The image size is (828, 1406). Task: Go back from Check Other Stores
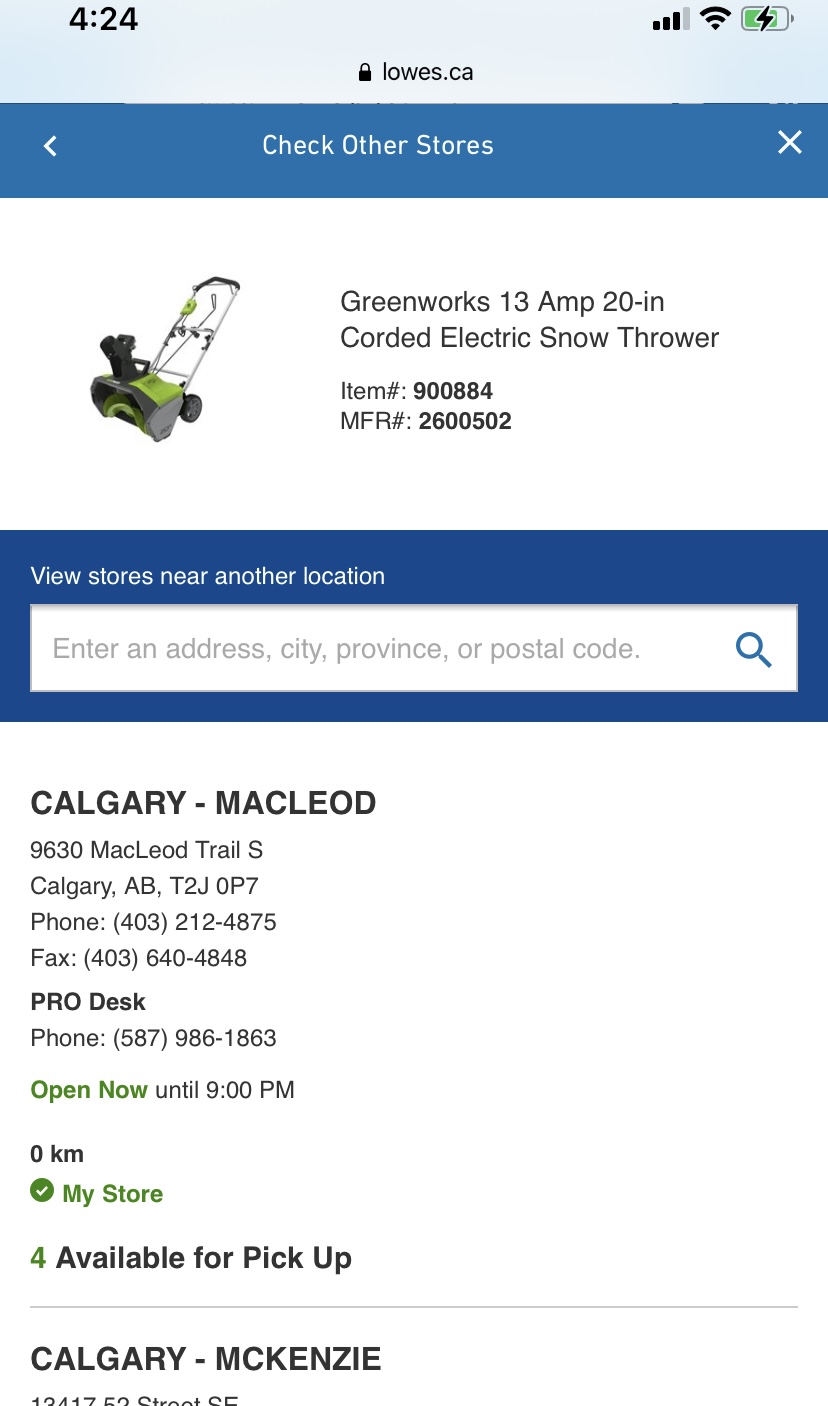51,146
